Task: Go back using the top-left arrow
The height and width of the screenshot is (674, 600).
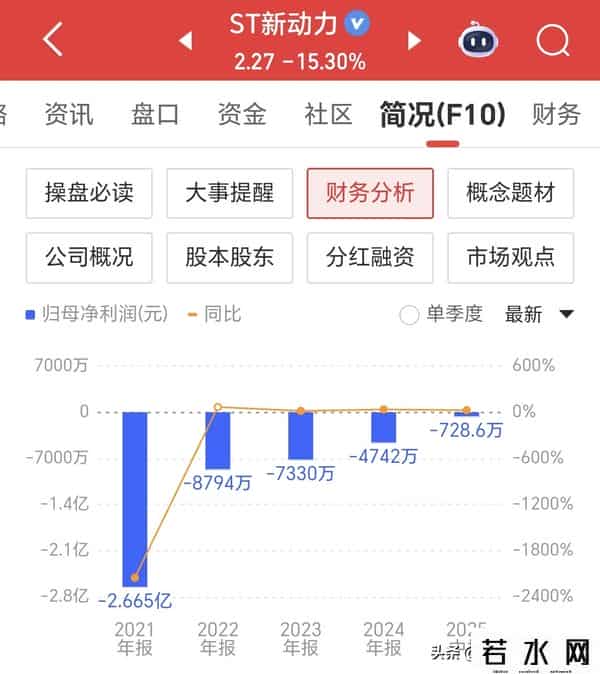Action: point(52,40)
